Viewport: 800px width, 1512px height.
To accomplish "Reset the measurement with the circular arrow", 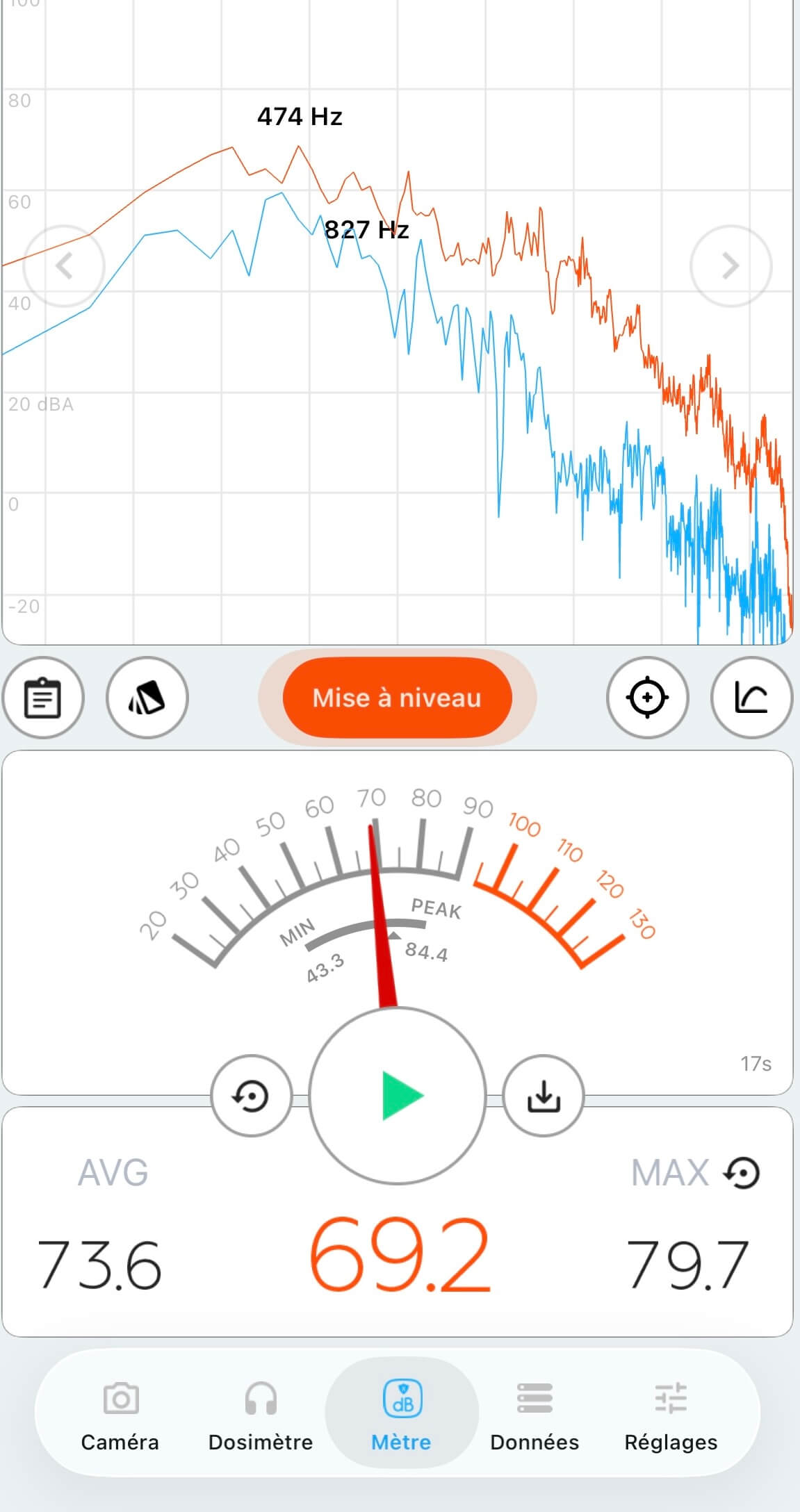I will (x=251, y=1096).
